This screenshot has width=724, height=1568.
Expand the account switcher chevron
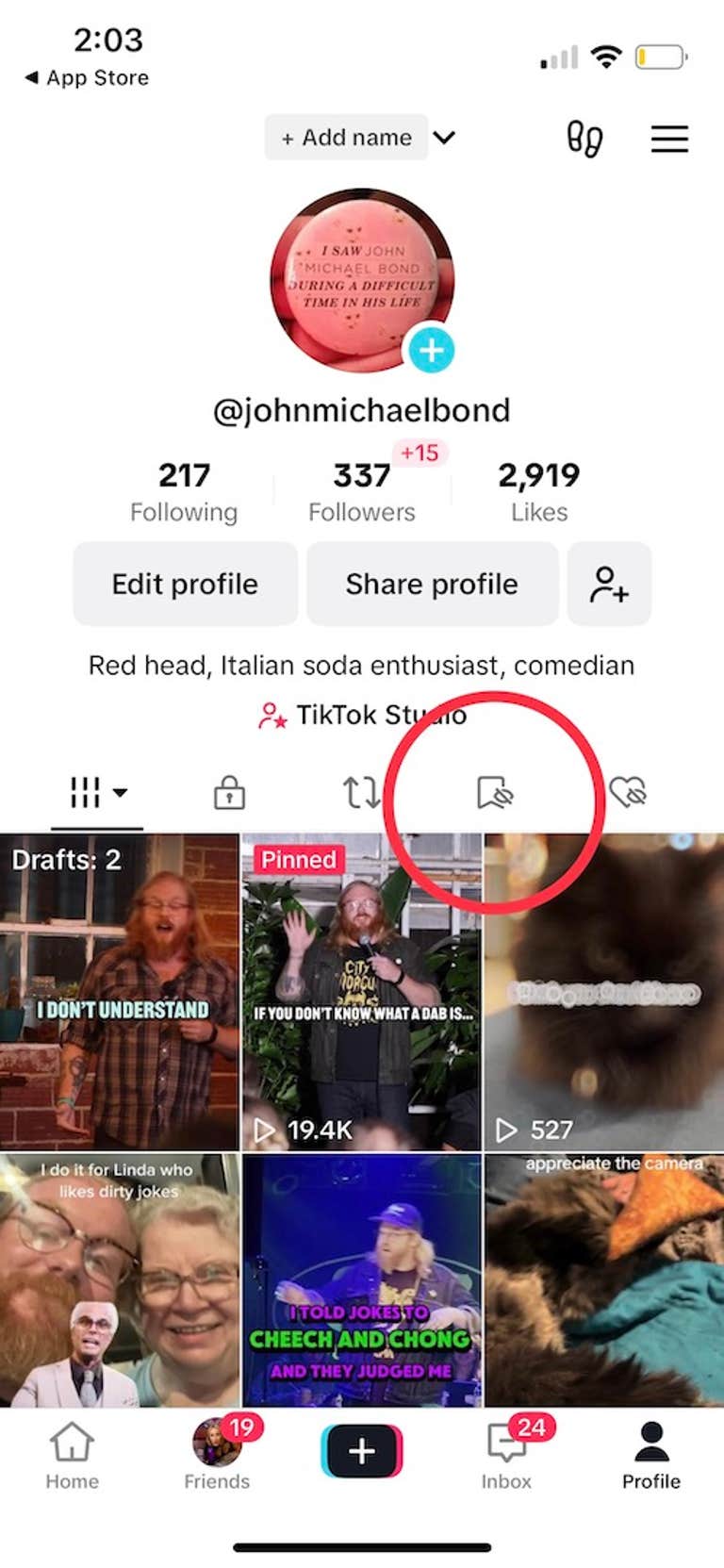pos(444,138)
